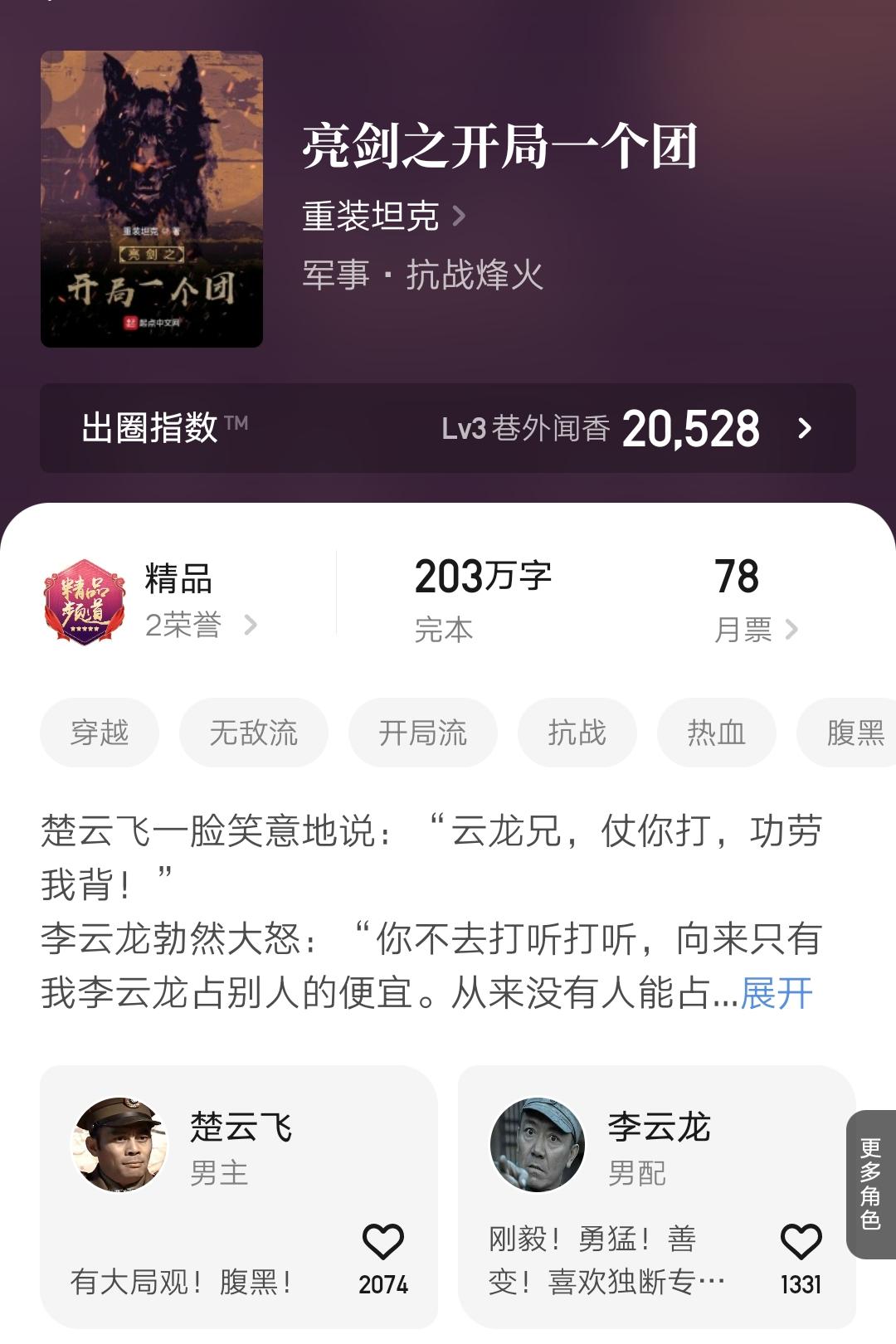Like the character 李云龙
Image resolution: width=896 pixels, height=1344 pixels.
801,1243
